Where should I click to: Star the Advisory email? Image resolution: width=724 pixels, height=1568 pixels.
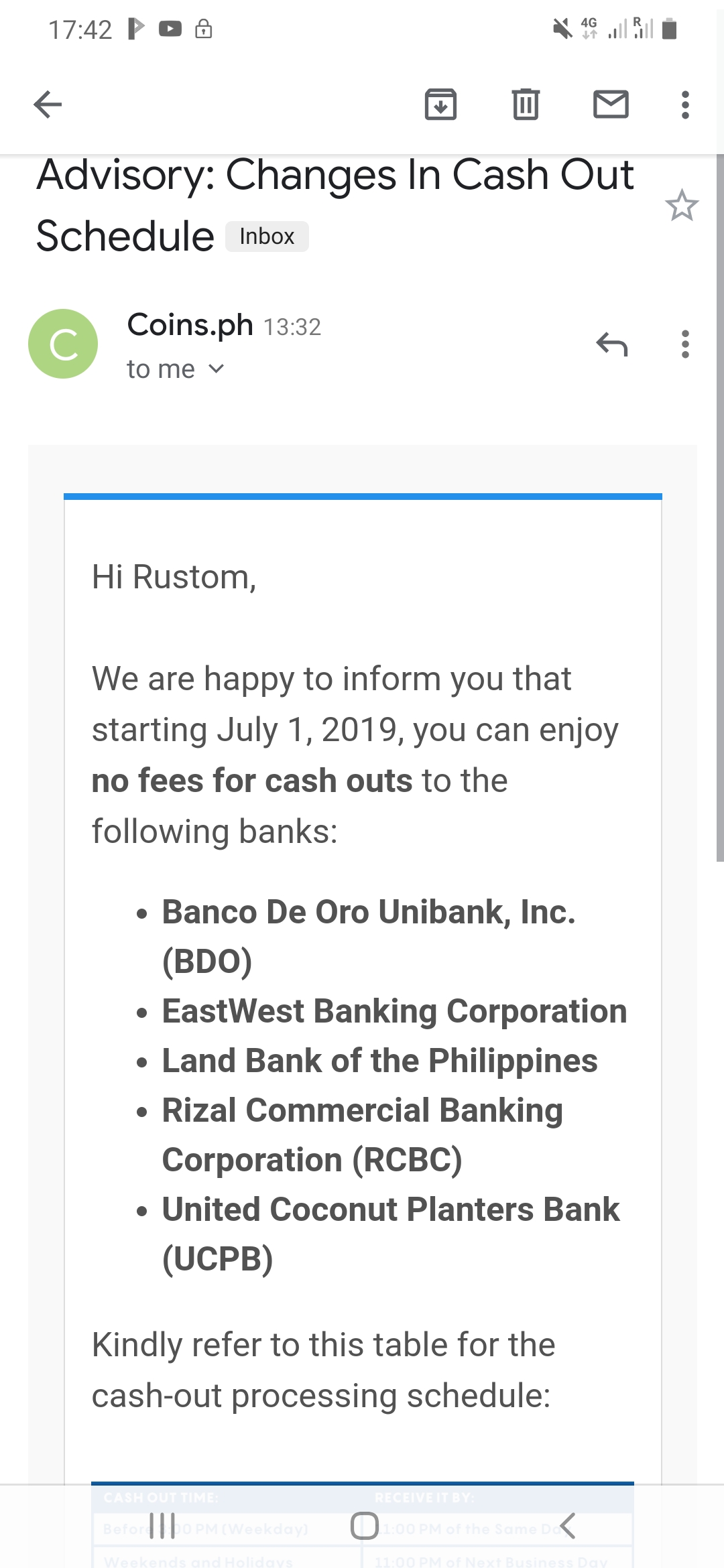tap(682, 205)
